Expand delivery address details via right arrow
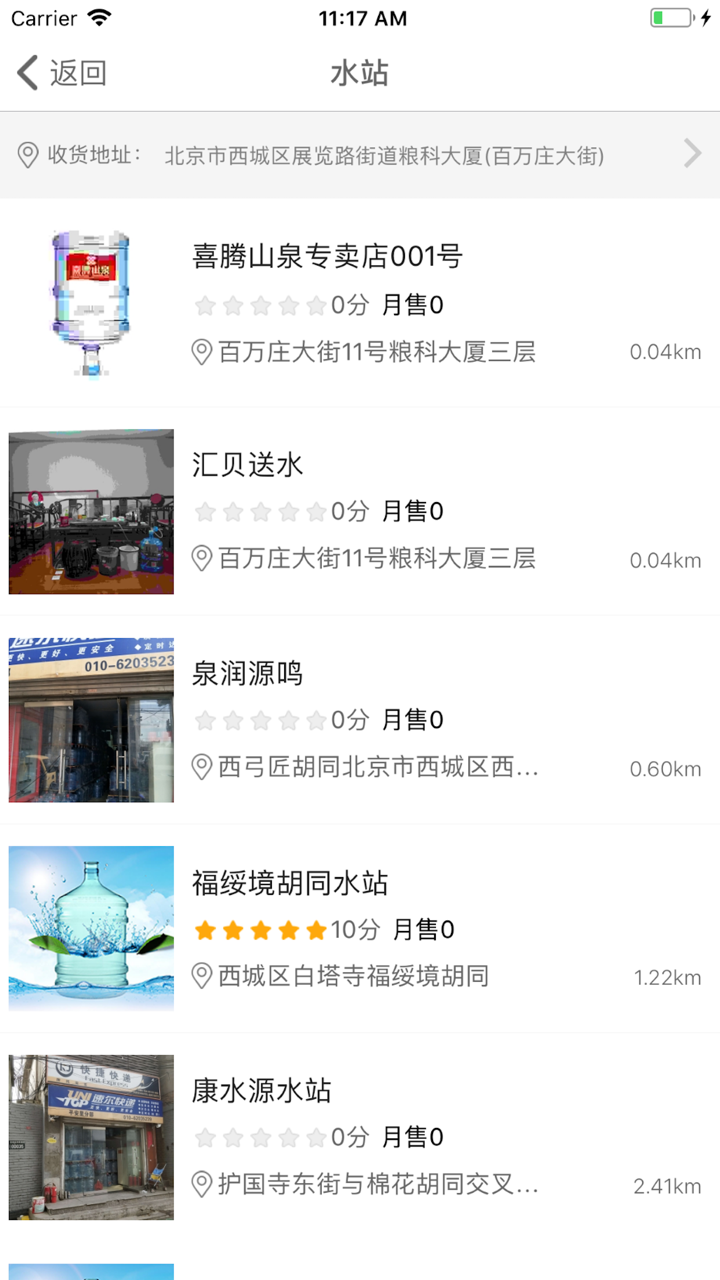This screenshot has width=720, height=1280. pyautogui.click(x=692, y=153)
